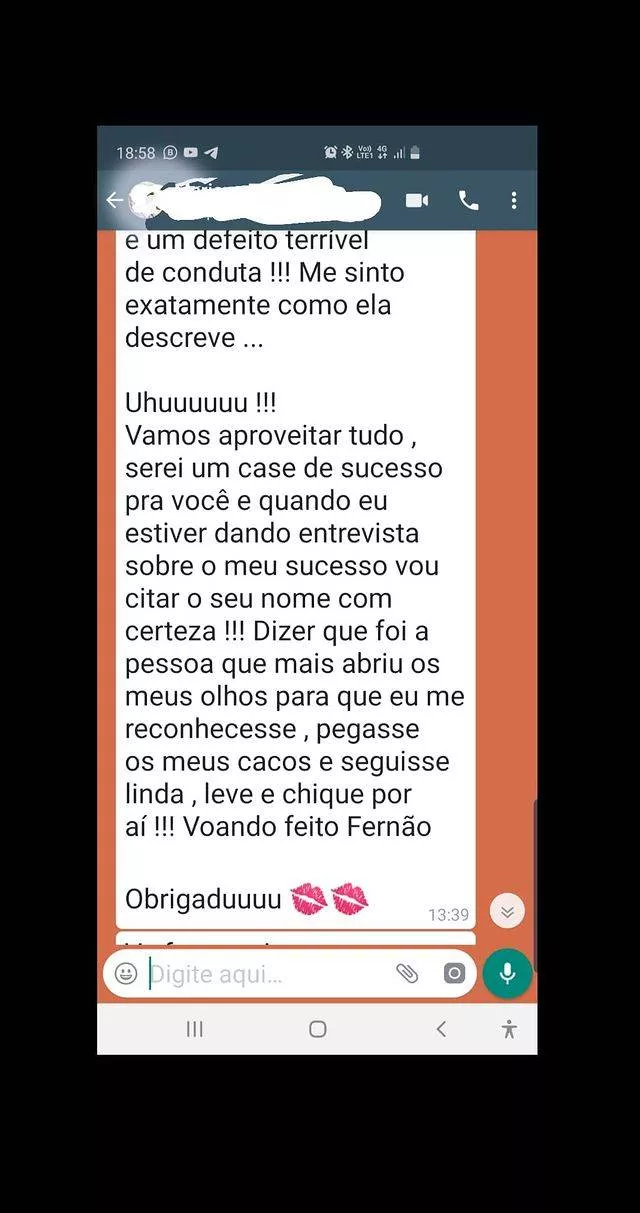The height and width of the screenshot is (1213, 640).
Task: Record a voice message with the microphone
Action: (x=507, y=973)
